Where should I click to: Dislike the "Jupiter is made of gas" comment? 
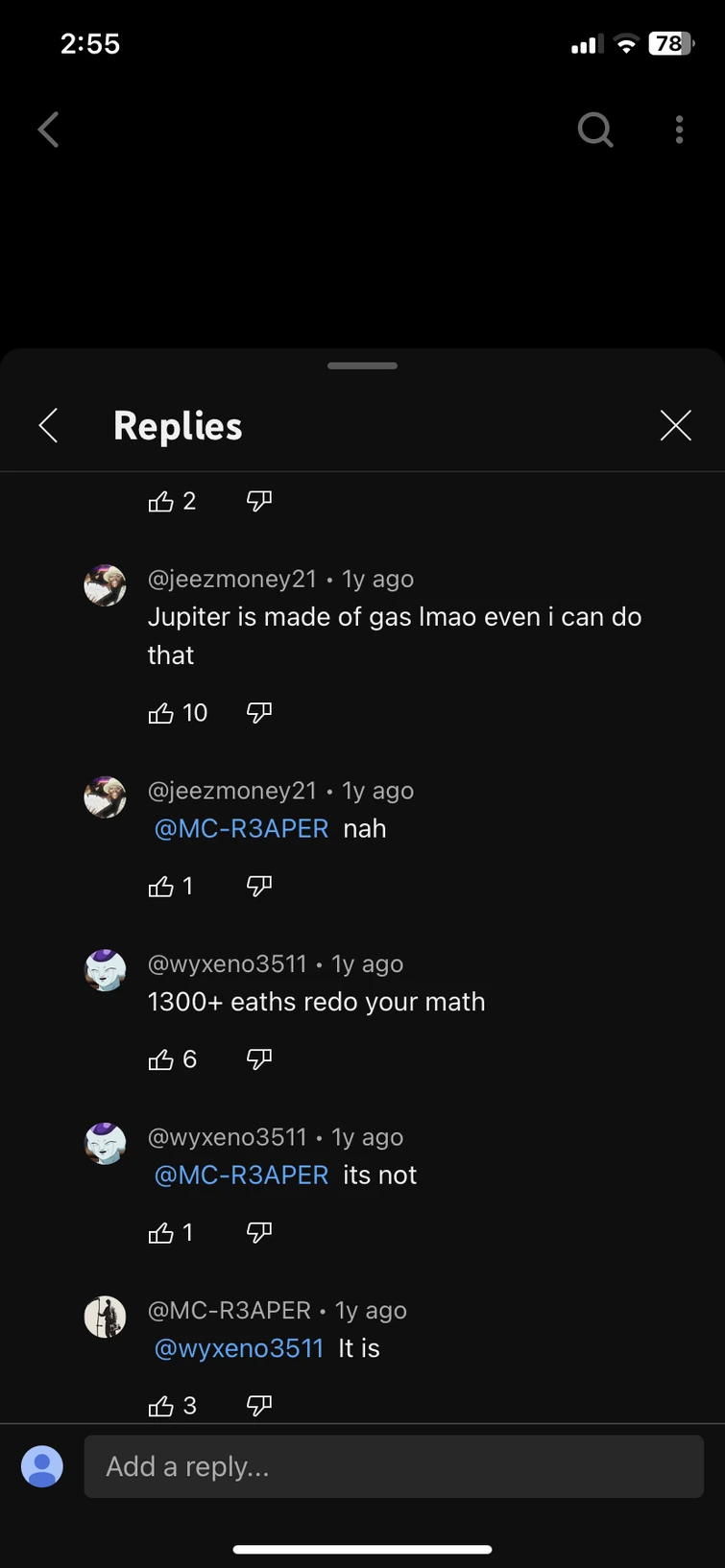pyautogui.click(x=259, y=712)
